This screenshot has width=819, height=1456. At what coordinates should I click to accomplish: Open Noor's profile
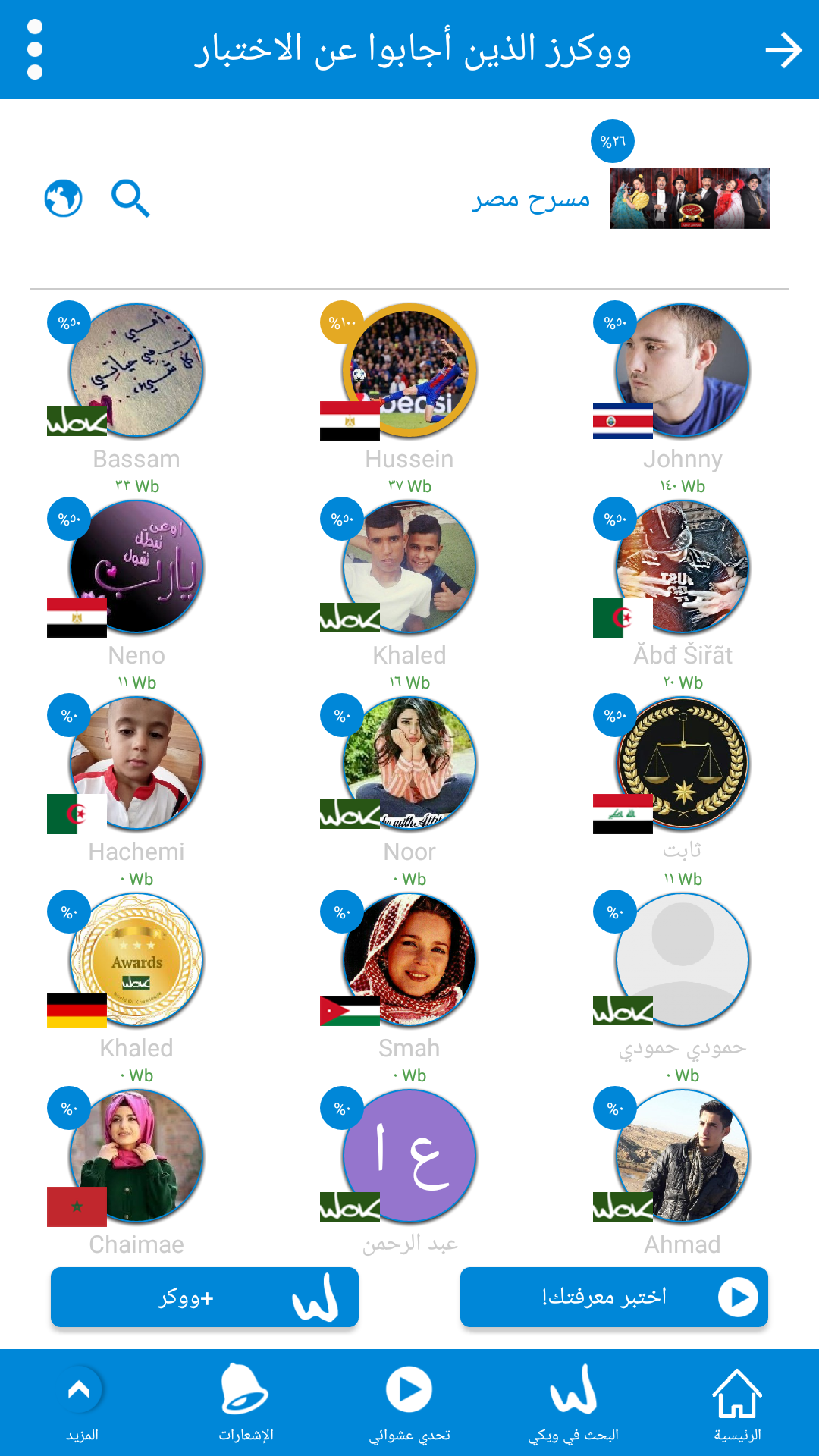tap(409, 763)
